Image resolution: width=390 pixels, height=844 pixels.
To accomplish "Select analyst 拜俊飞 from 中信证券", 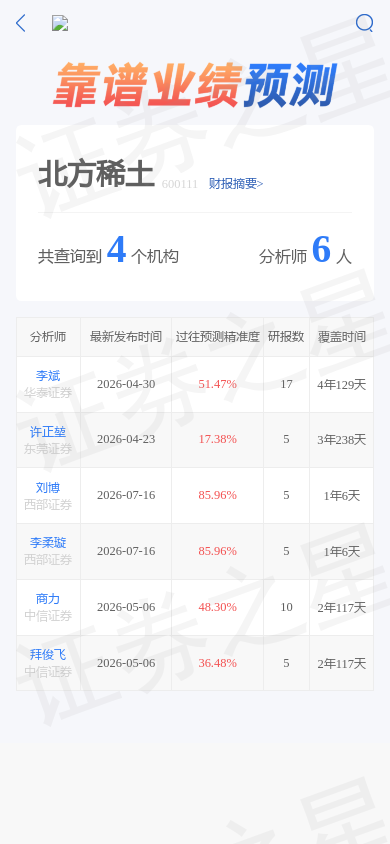I will [x=48, y=655].
